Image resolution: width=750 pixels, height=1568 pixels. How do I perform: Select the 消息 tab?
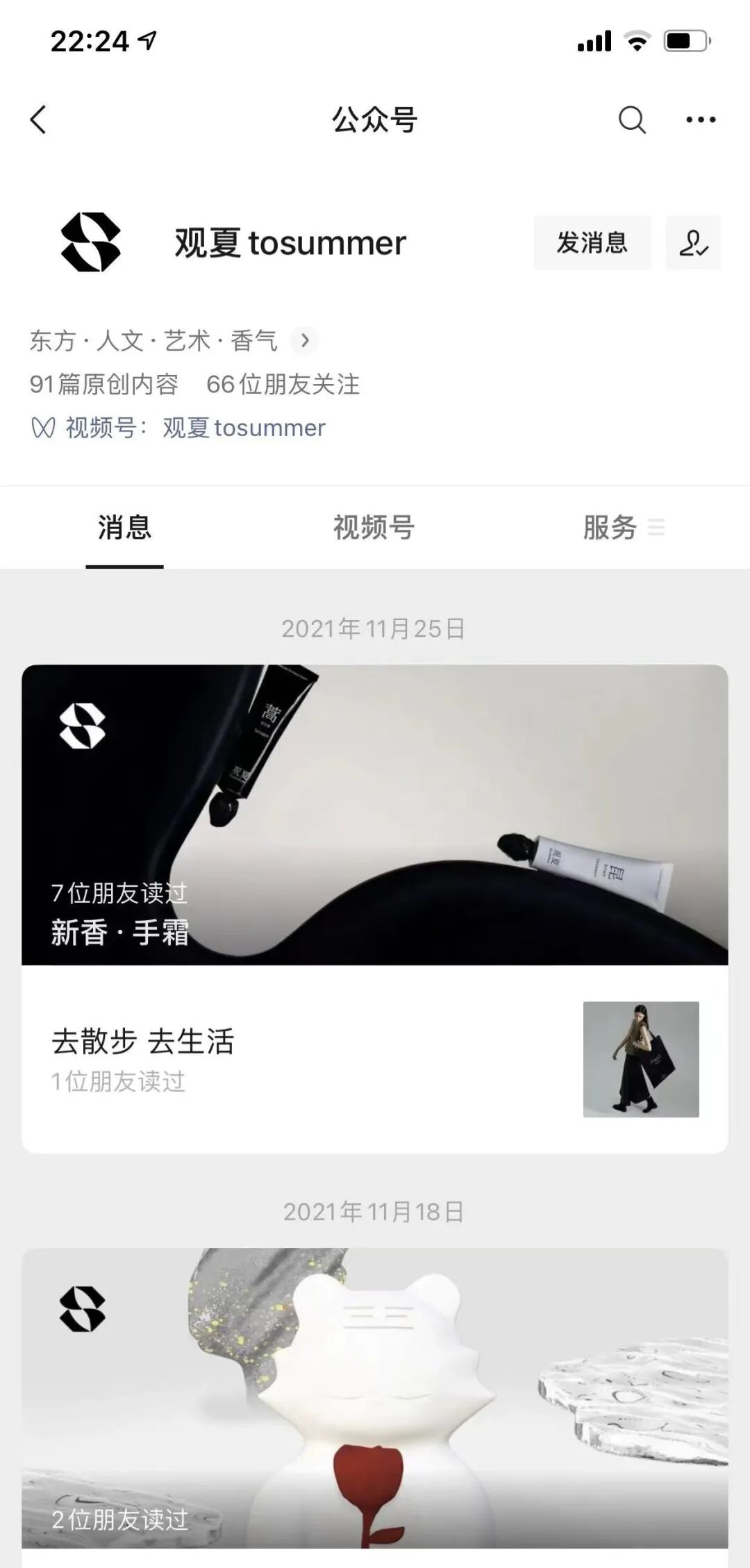click(124, 528)
